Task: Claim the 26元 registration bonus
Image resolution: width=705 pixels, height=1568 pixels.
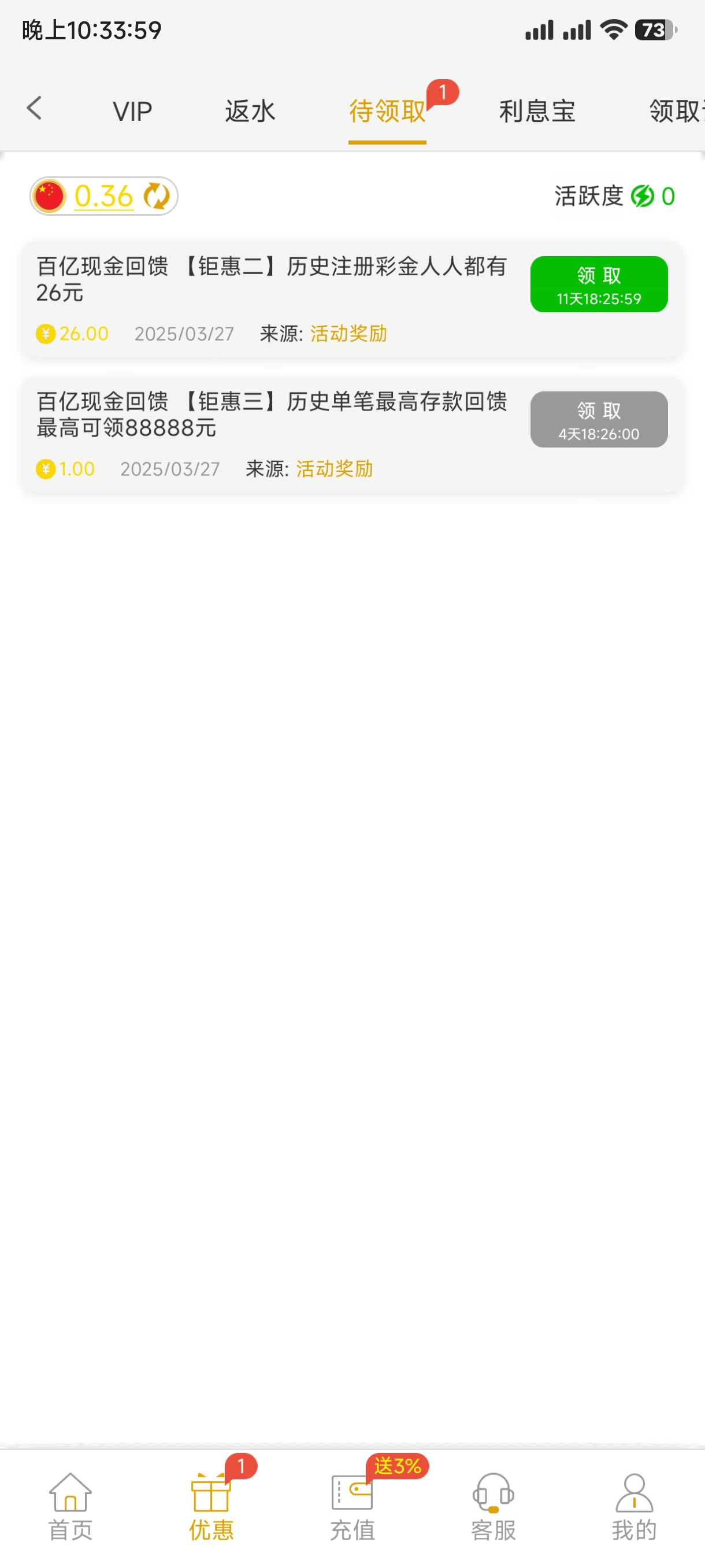Action: (x=599, y=284)
